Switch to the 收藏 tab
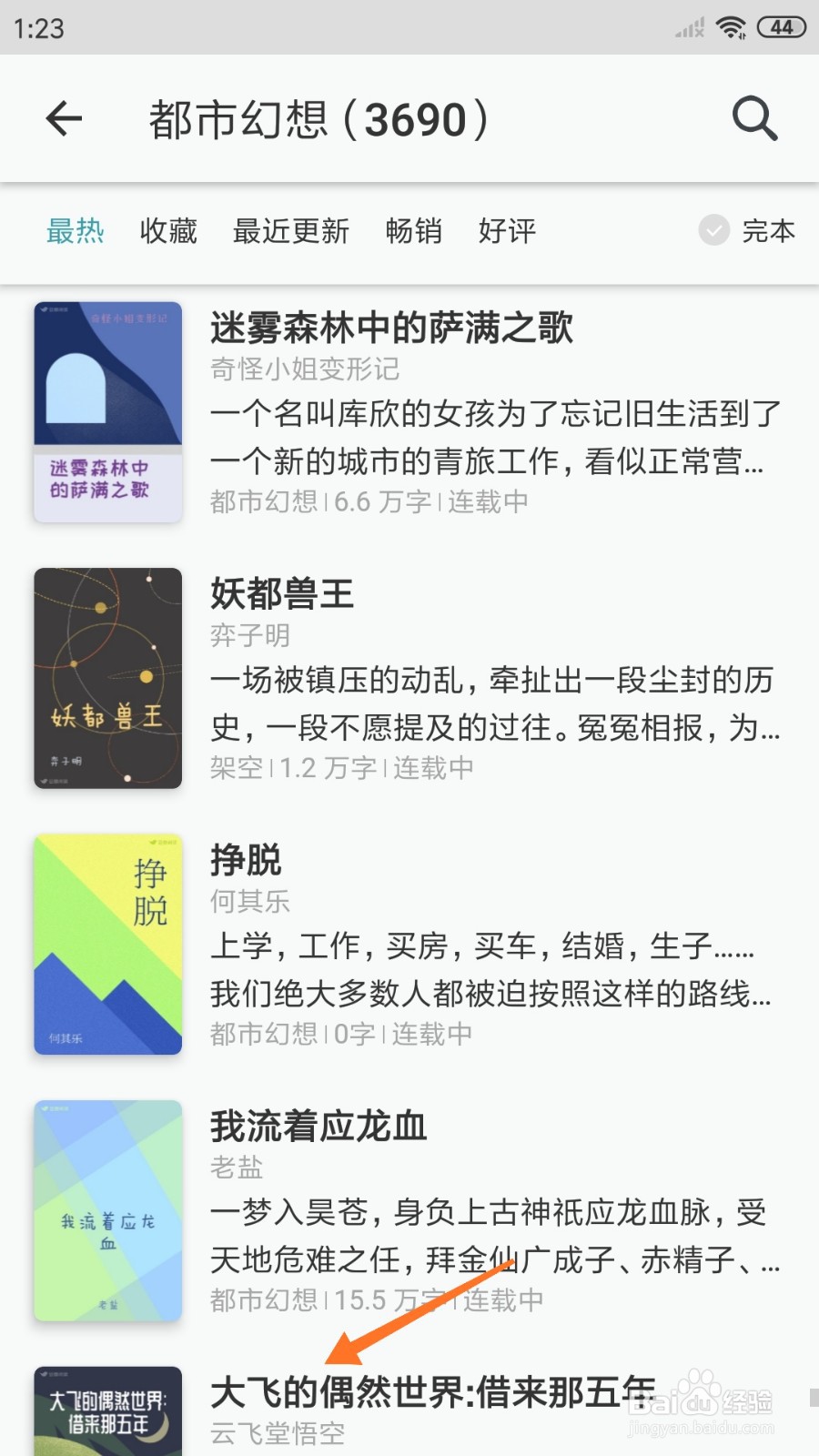 point(167,232)
